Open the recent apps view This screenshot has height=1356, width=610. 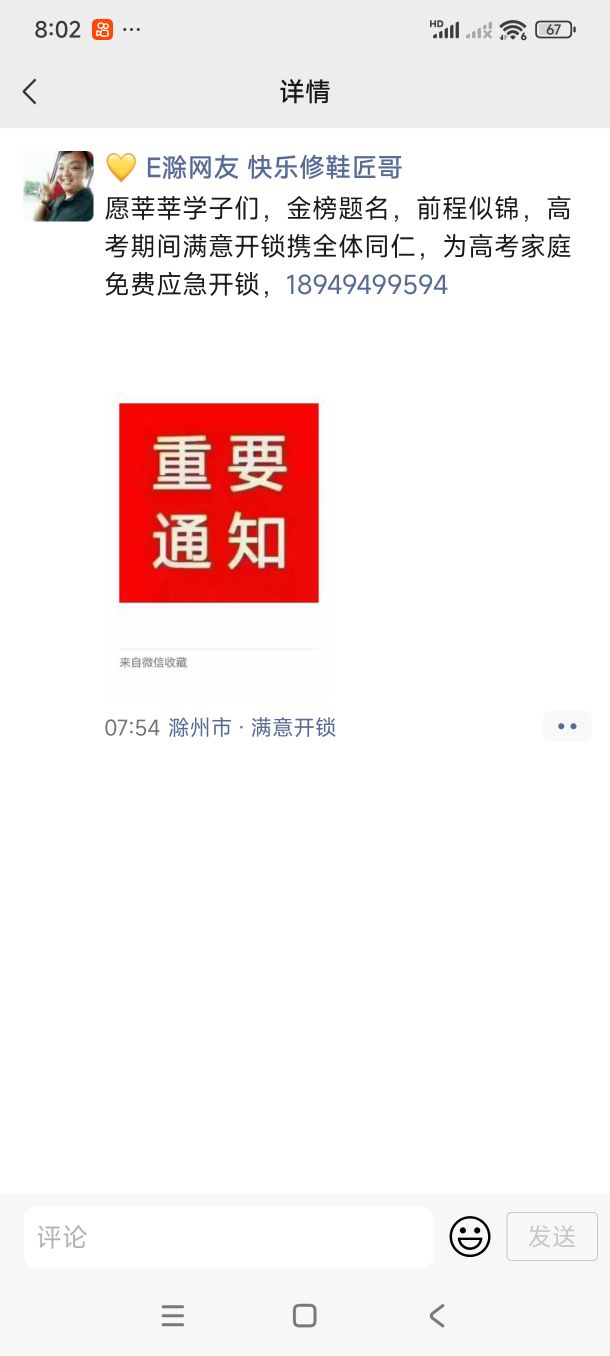click(x=173, y=1315)
